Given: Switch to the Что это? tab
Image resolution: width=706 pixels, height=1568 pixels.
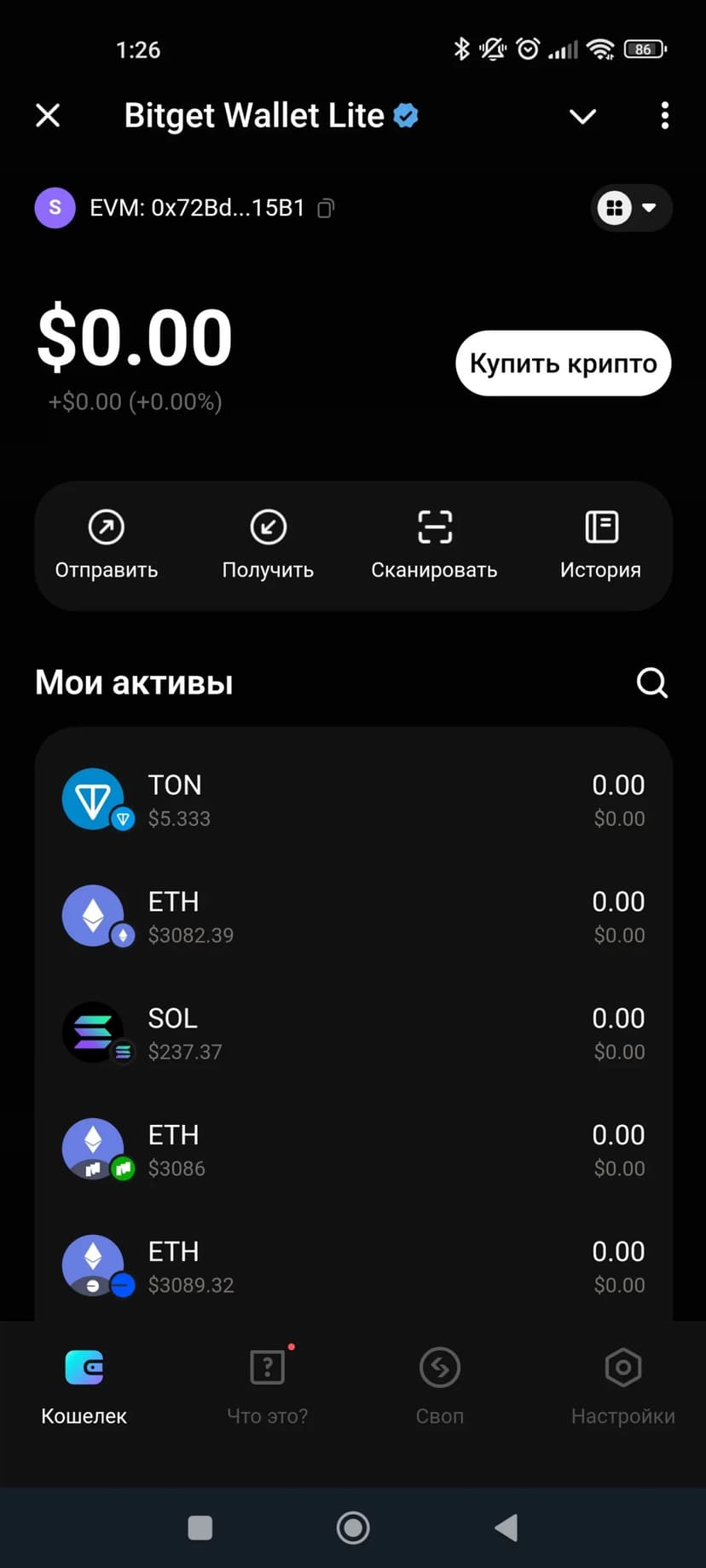Looking at the screenshot, I should point(268,1386).
